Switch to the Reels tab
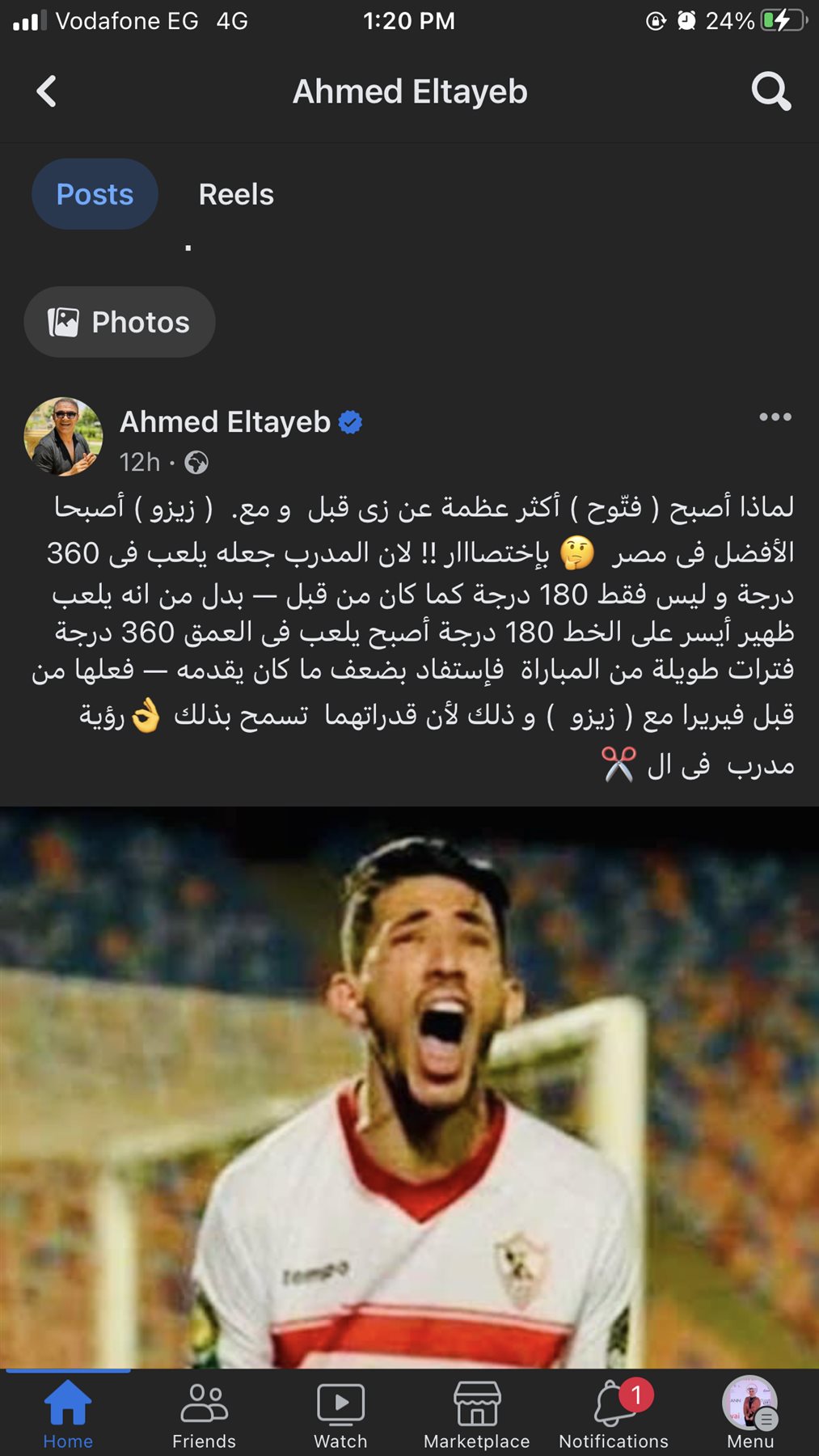The width and height of the screenshot is (819, 1456). point(236,194)
